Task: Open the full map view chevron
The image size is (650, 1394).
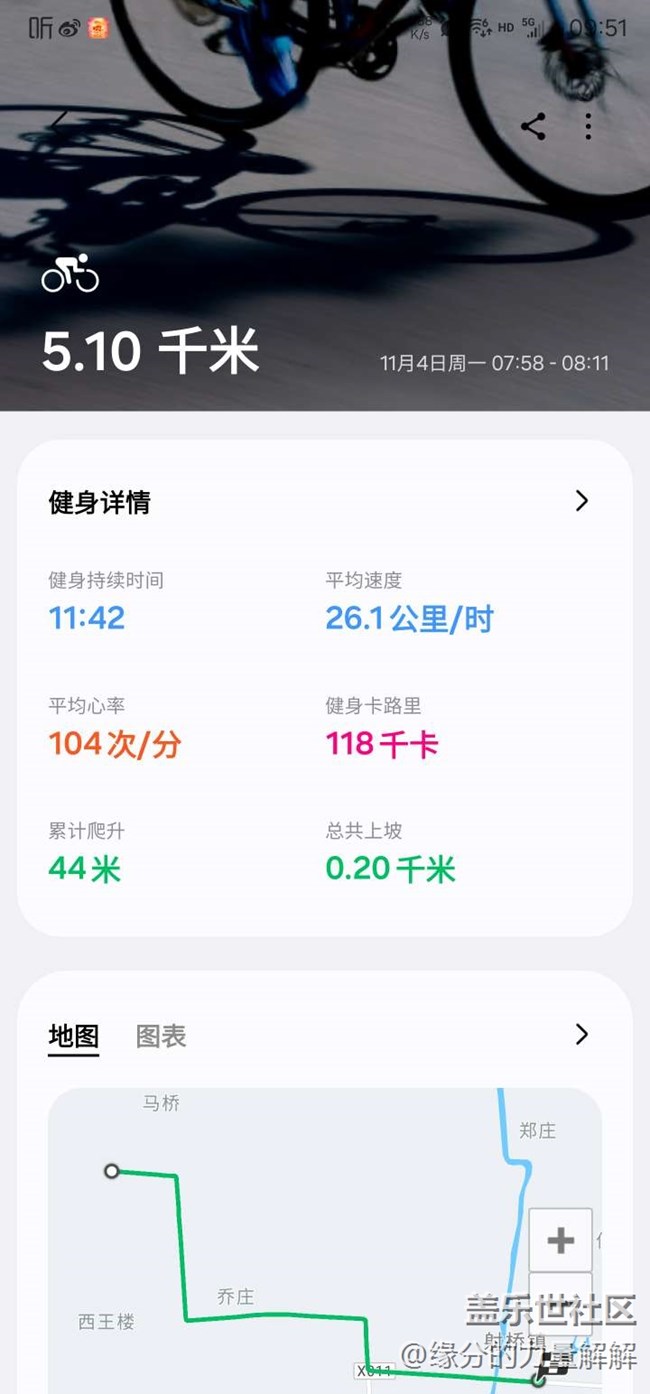Action: click(x=582, y=1034)
